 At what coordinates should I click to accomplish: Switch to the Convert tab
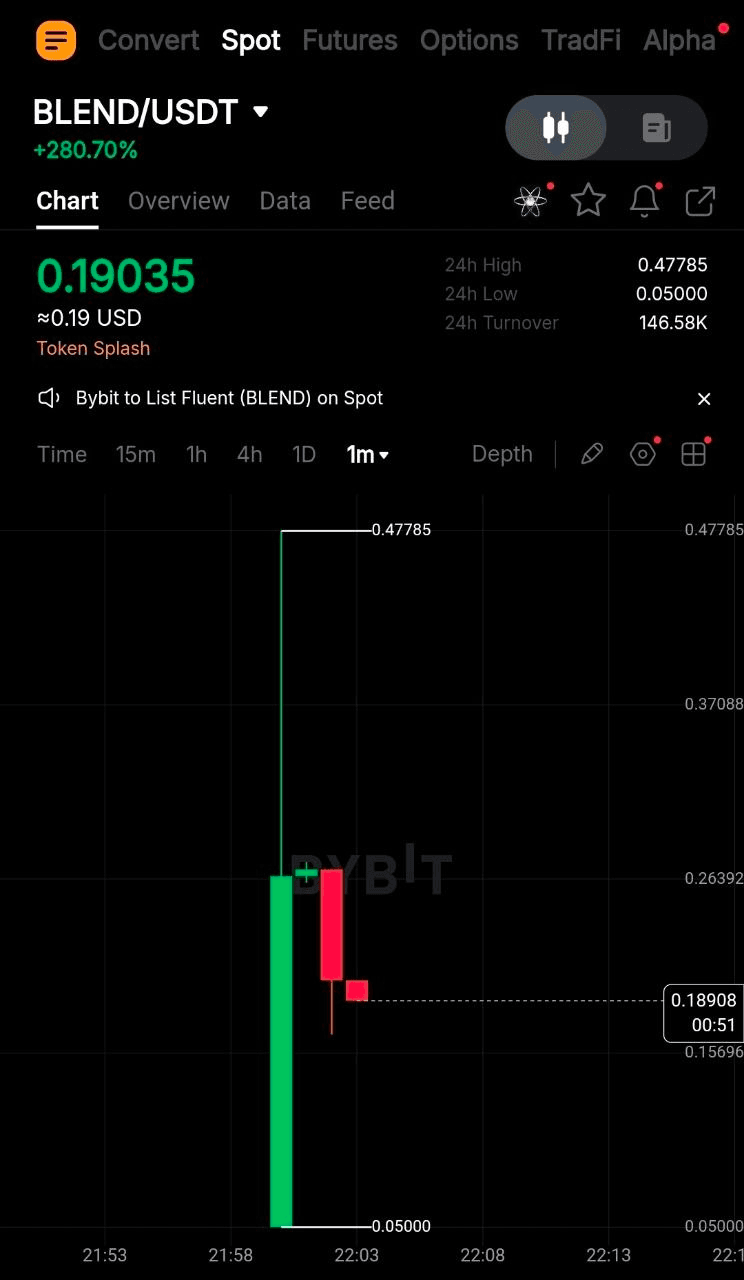(x=148, y=41)
